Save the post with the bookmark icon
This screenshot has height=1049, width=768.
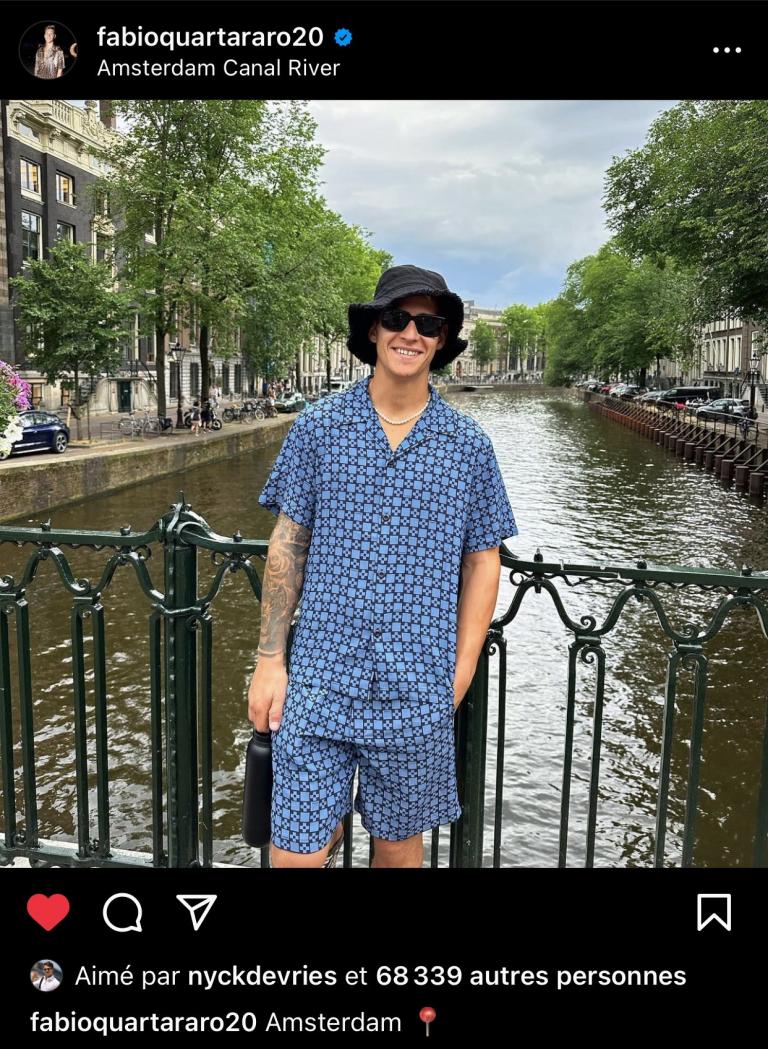point(713,912)
